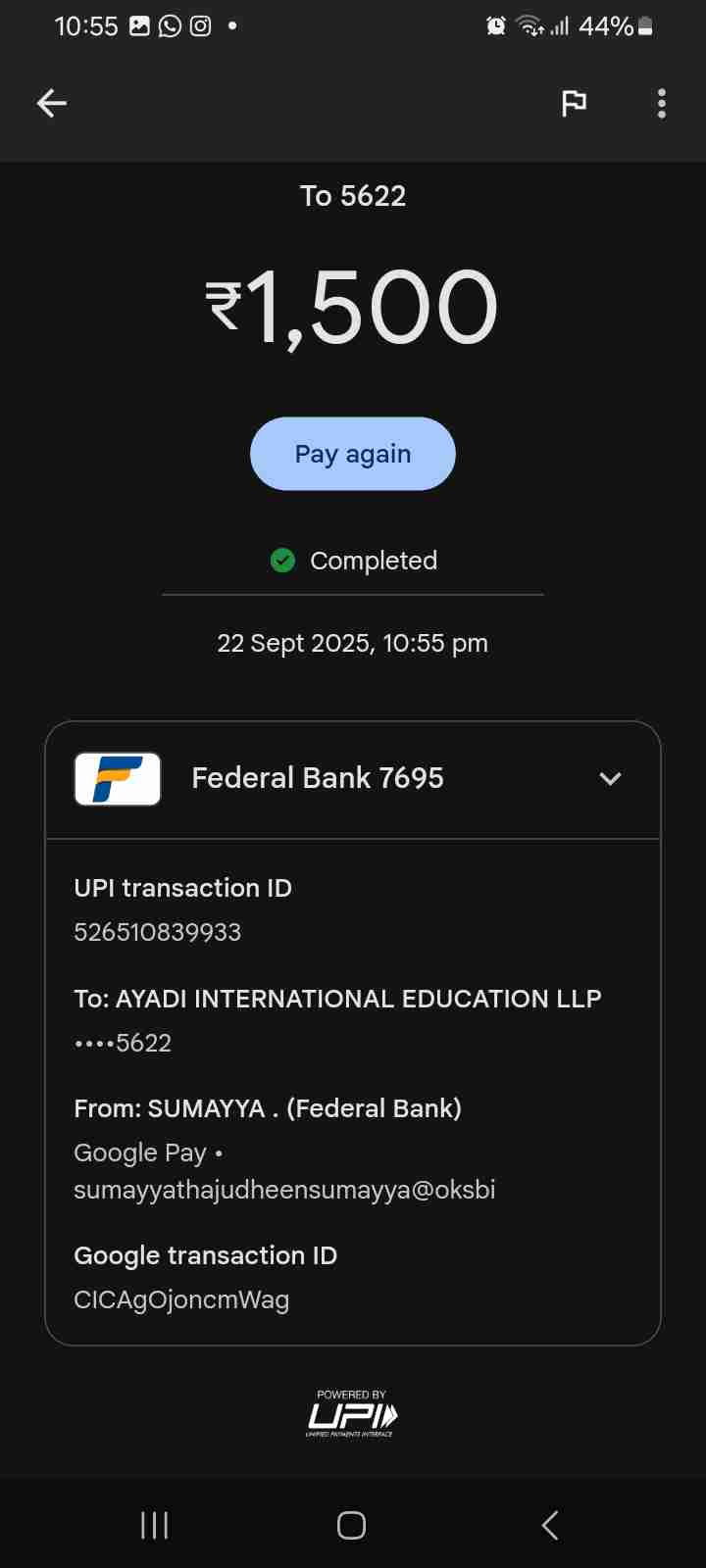Go back using the top arrow
The width and height of the screenshot is (706, 1568).
point(52,103)
